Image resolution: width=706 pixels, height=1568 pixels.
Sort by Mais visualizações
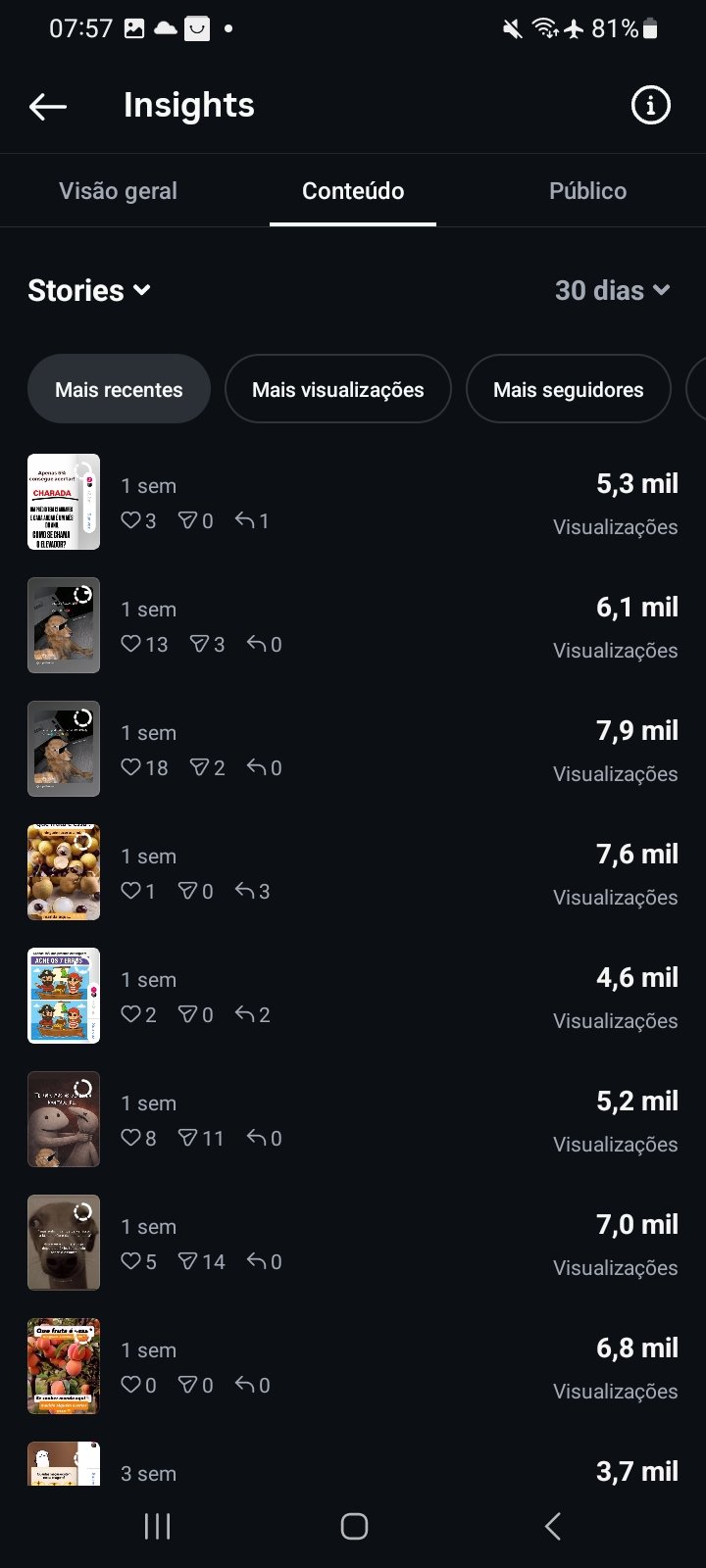click(337, 389)
